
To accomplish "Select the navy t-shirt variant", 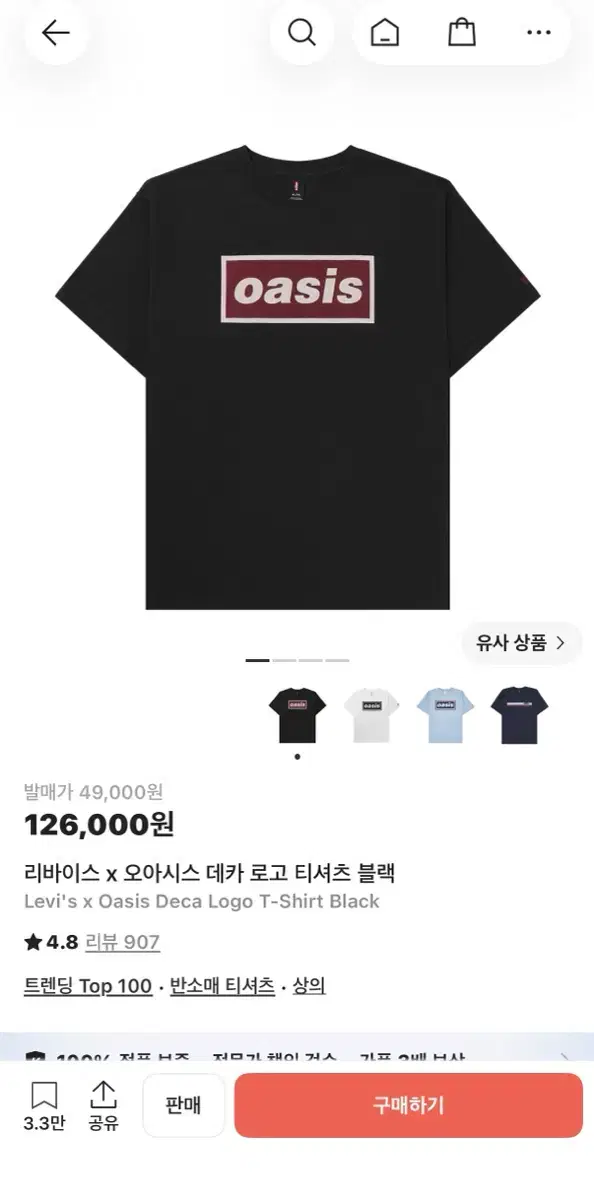I will 519,715.
